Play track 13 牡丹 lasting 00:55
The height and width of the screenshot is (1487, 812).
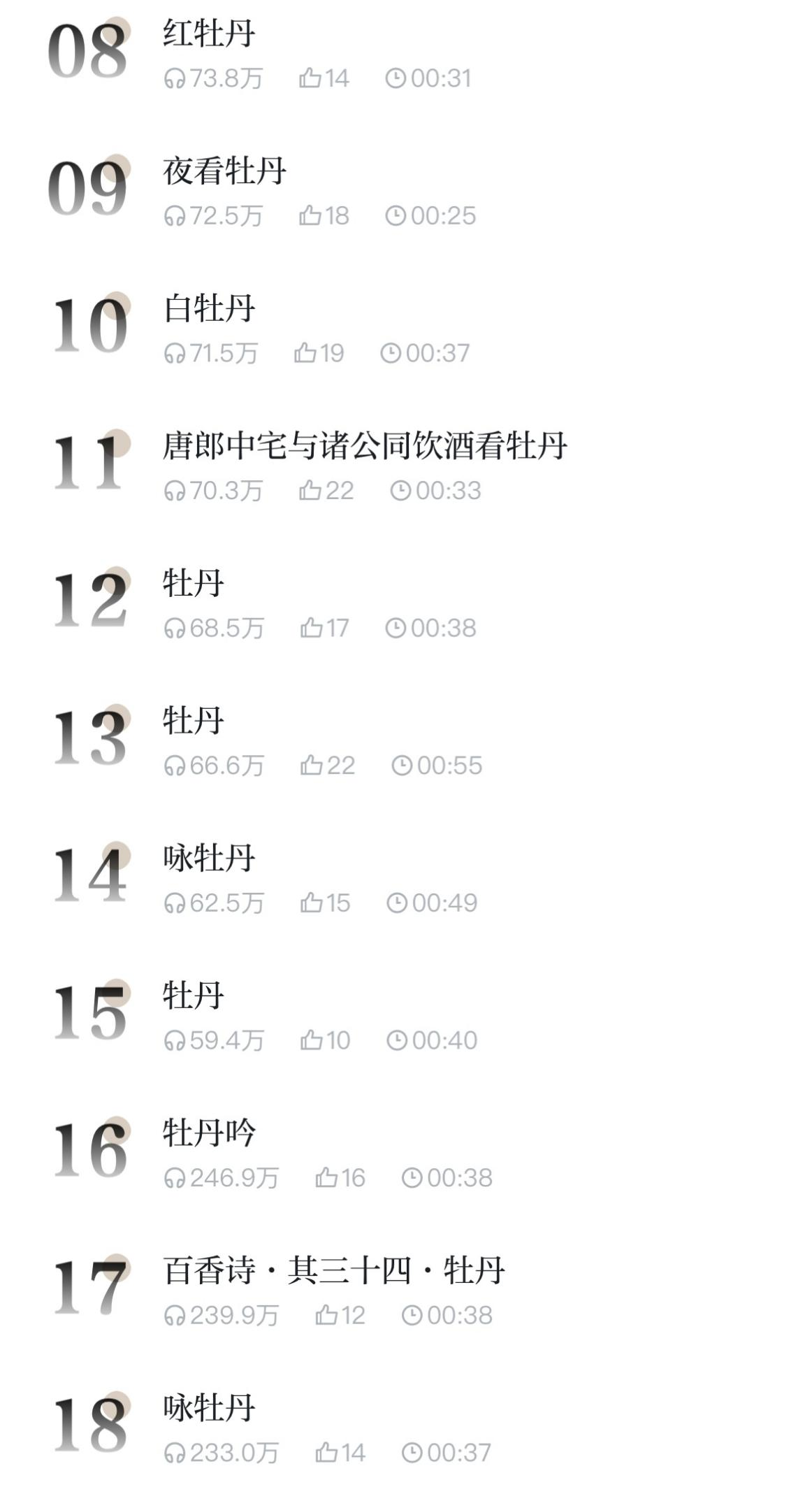pyautogui.click(x=193, y=721)
